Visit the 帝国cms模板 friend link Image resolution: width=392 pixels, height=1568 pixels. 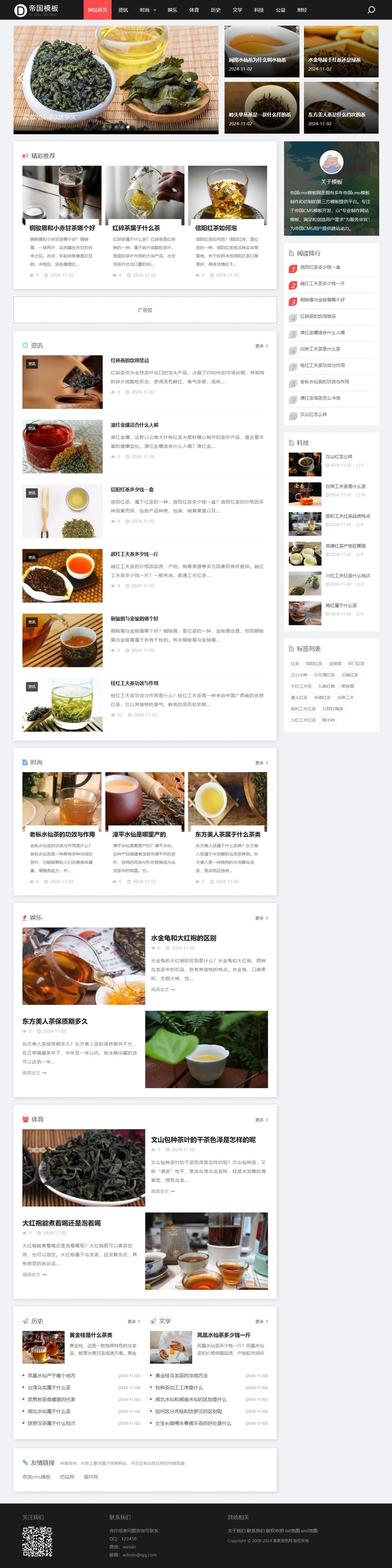point(36,1477)
